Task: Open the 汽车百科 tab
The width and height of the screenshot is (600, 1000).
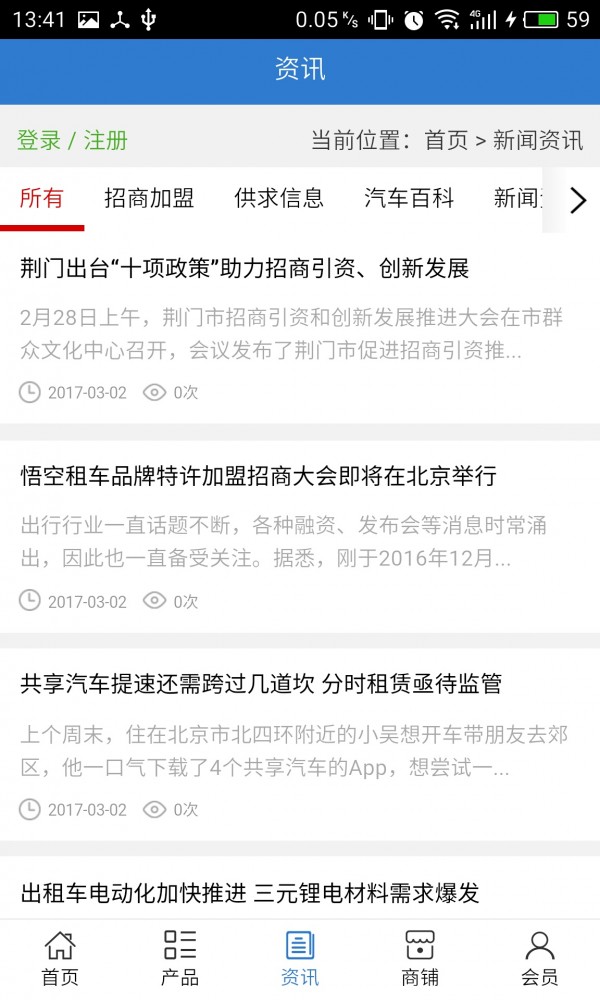Action: tap(409, 198)
